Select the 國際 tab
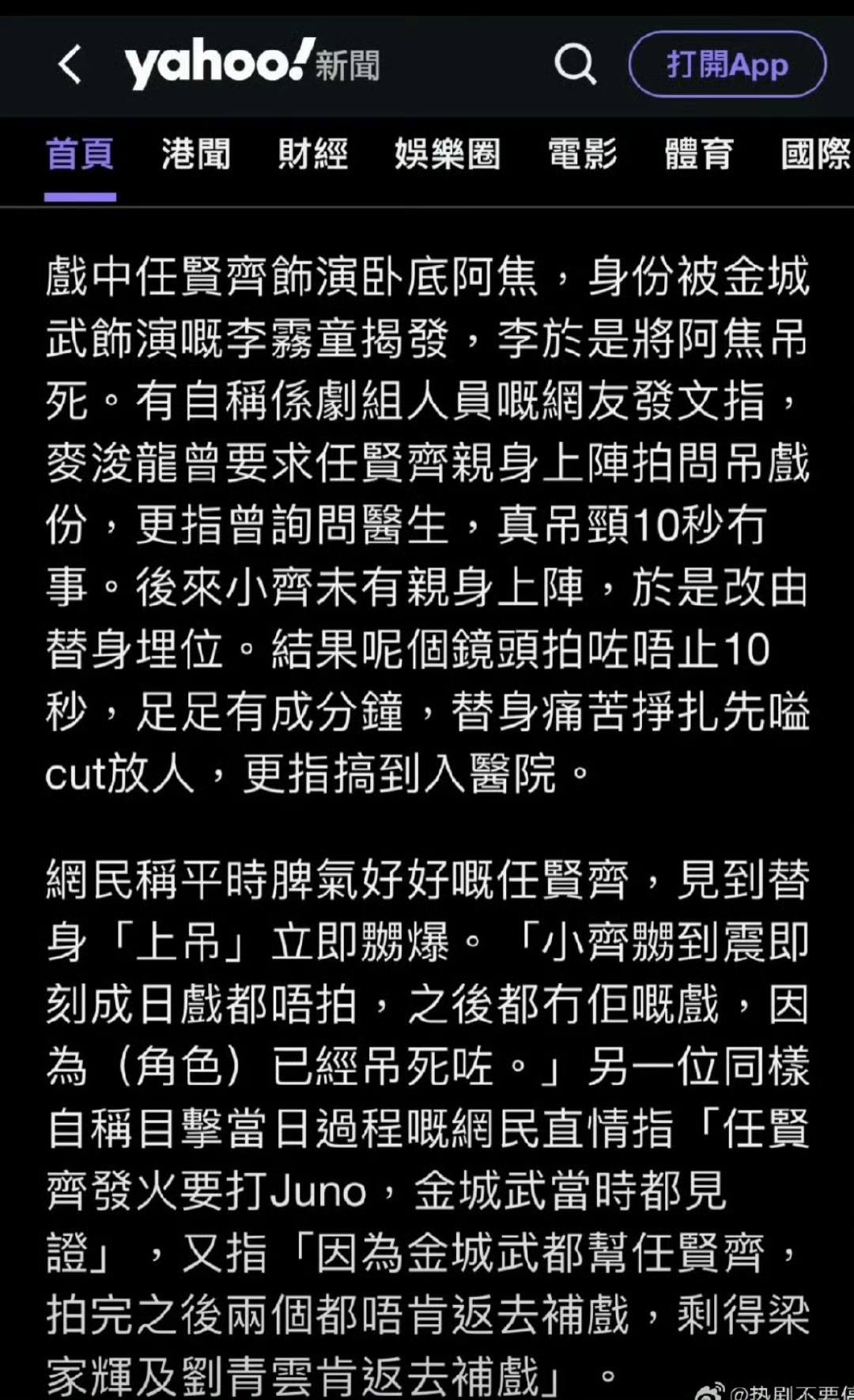The width and height of the screenshot is (854, 1400). pos(815,154)
